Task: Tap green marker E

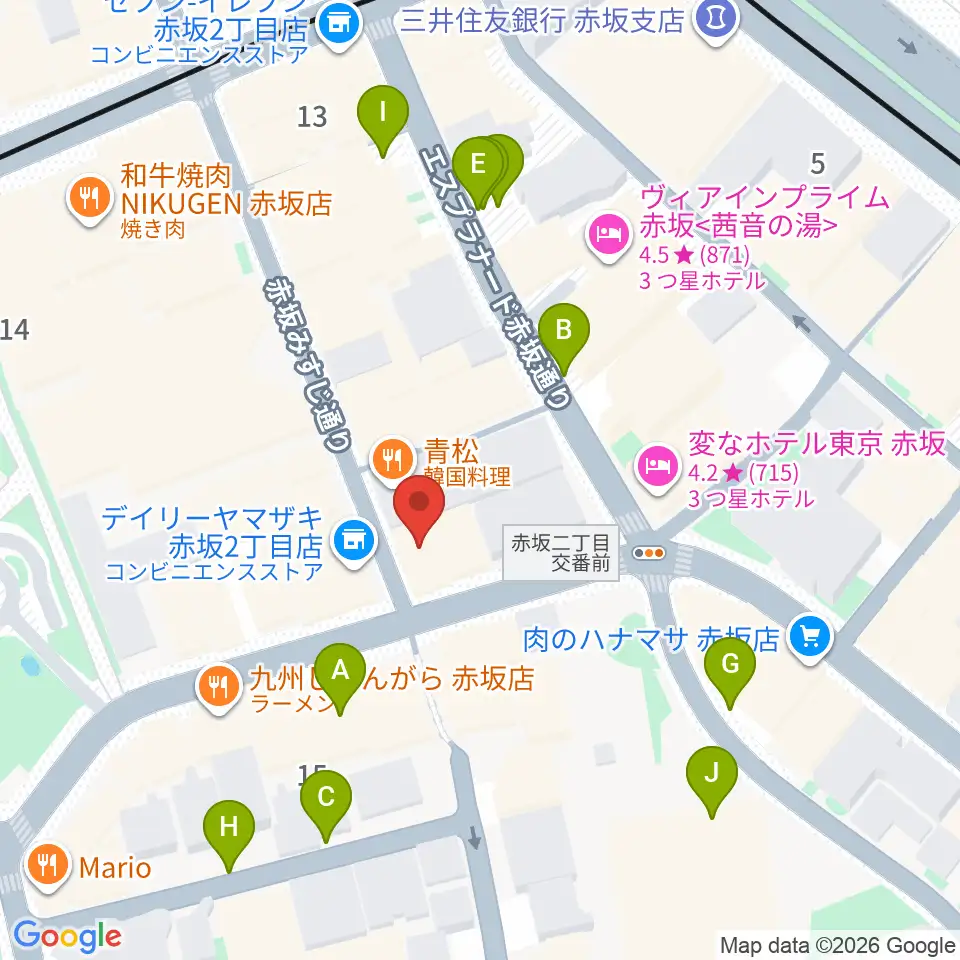Action: [478, 171]
